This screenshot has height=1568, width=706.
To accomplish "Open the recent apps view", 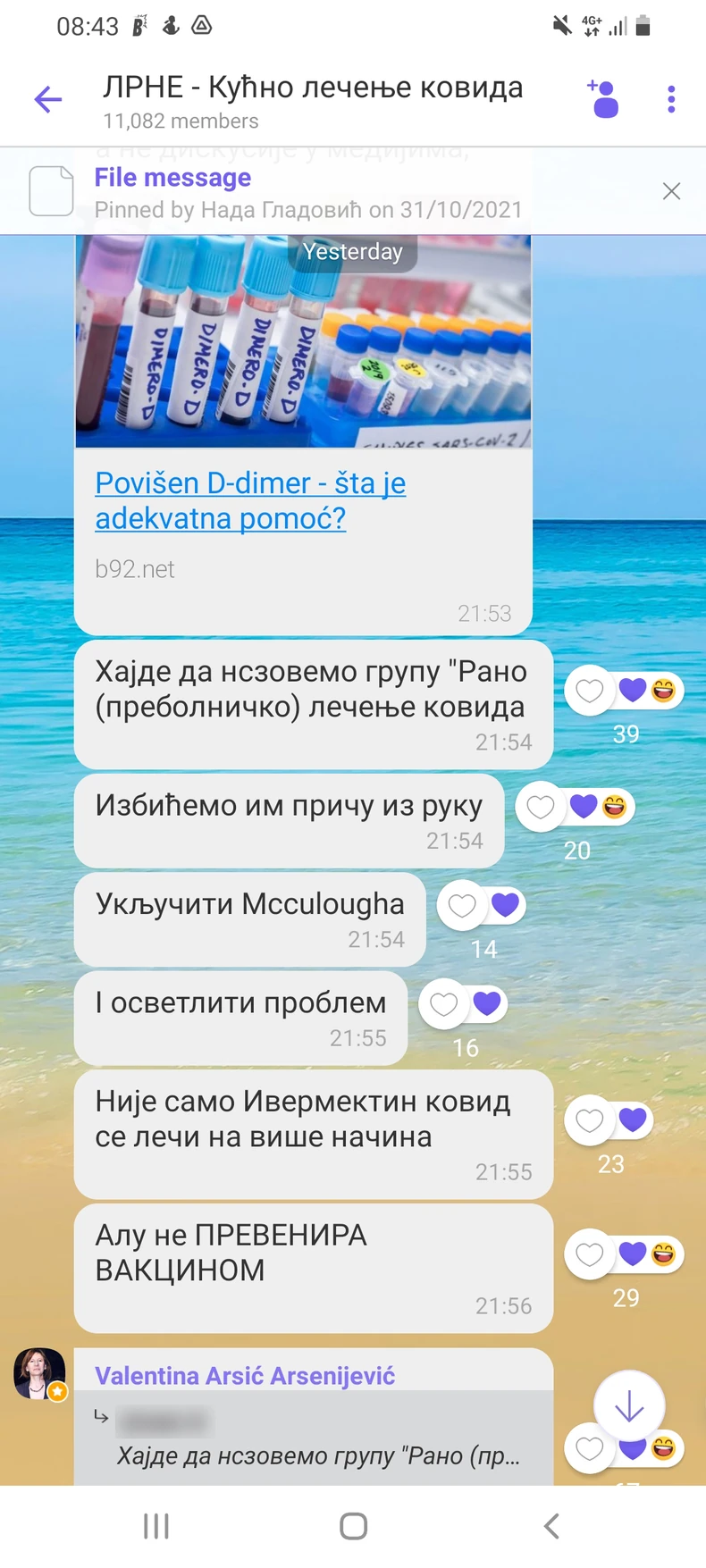I will point(156,1526).
